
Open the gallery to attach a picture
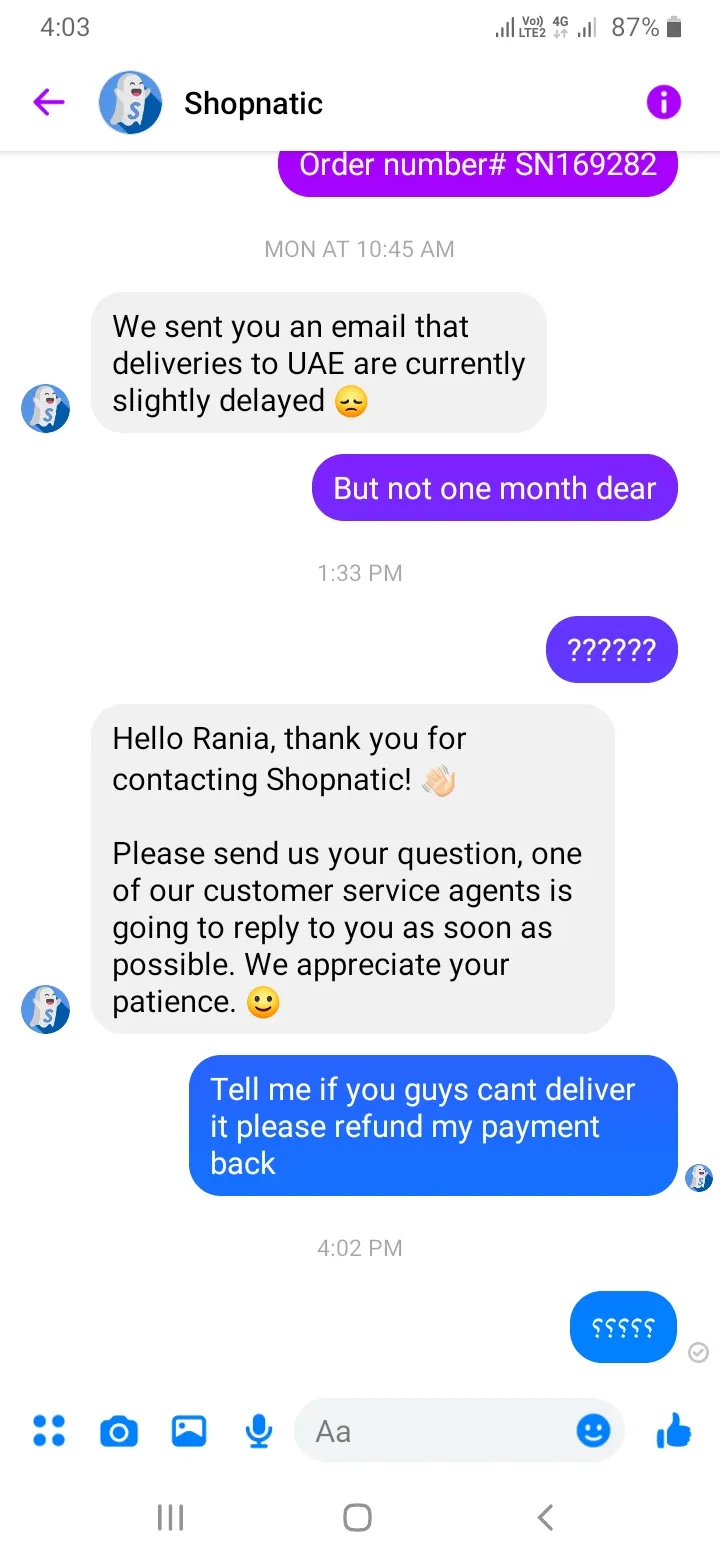point(189,1431)
